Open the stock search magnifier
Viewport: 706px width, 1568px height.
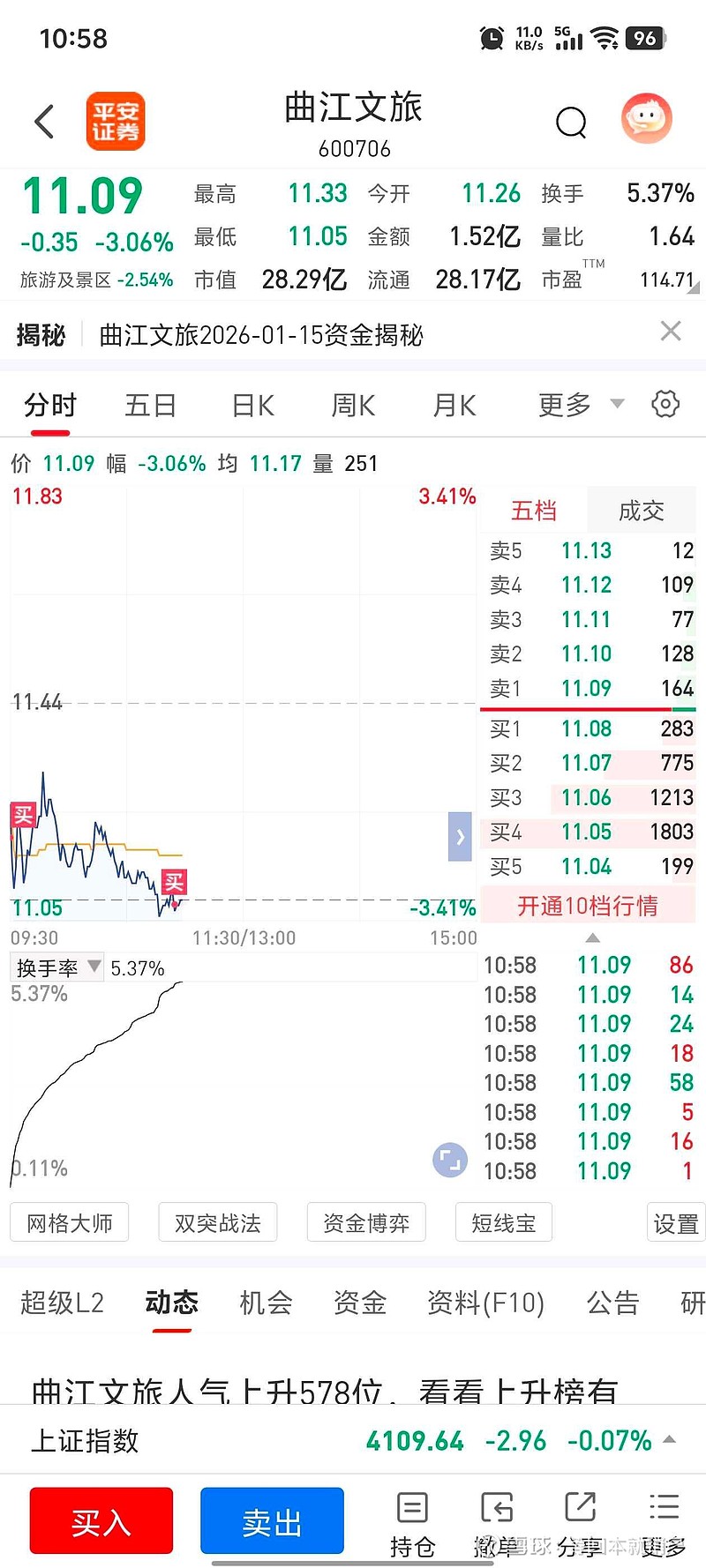pos(571,123)
